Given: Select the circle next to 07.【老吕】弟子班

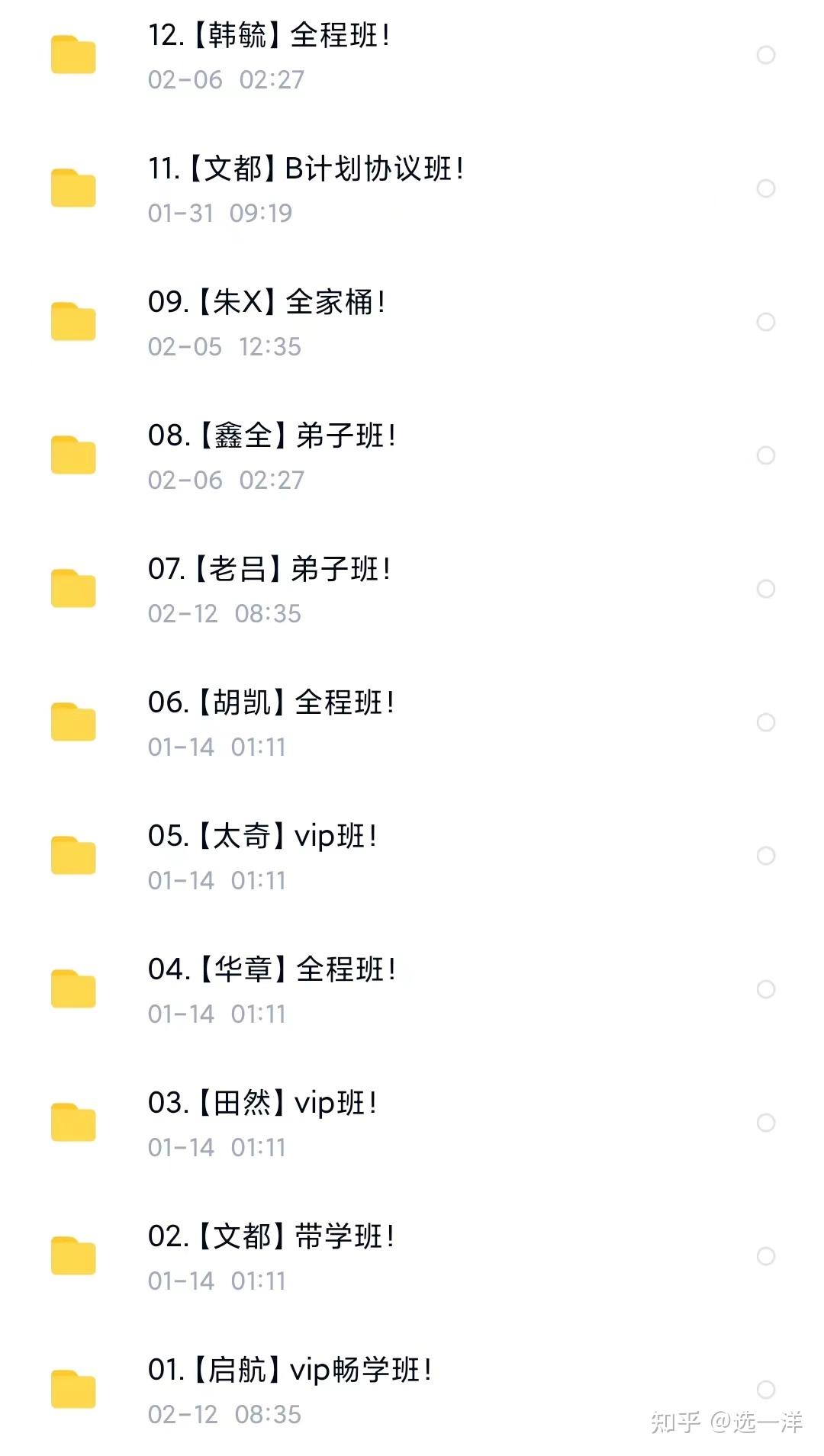Looking at the screenshot, I should (x=766, y=589).
